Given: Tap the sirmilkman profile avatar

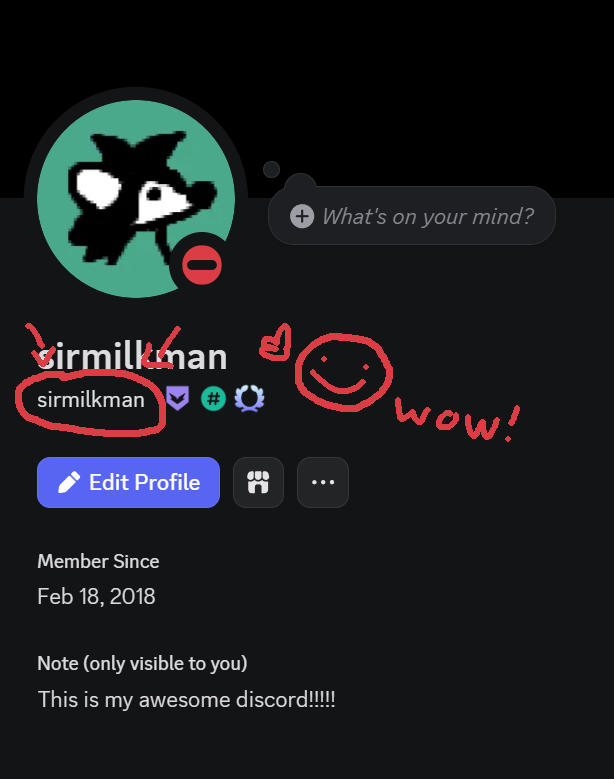Looking at the screenshot, I should (x=135, y=196).
